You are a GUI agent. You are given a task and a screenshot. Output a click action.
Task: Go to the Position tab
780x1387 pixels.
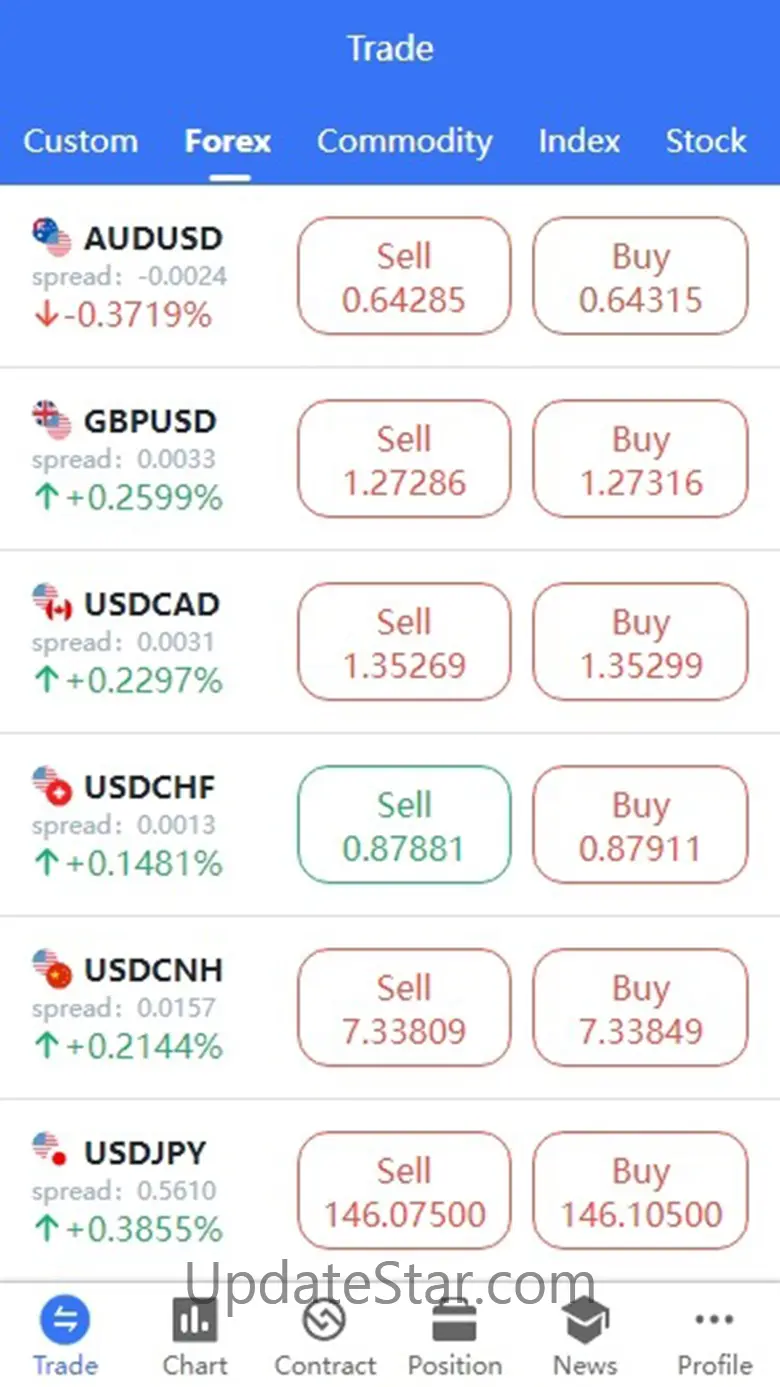click(455, 1337)
